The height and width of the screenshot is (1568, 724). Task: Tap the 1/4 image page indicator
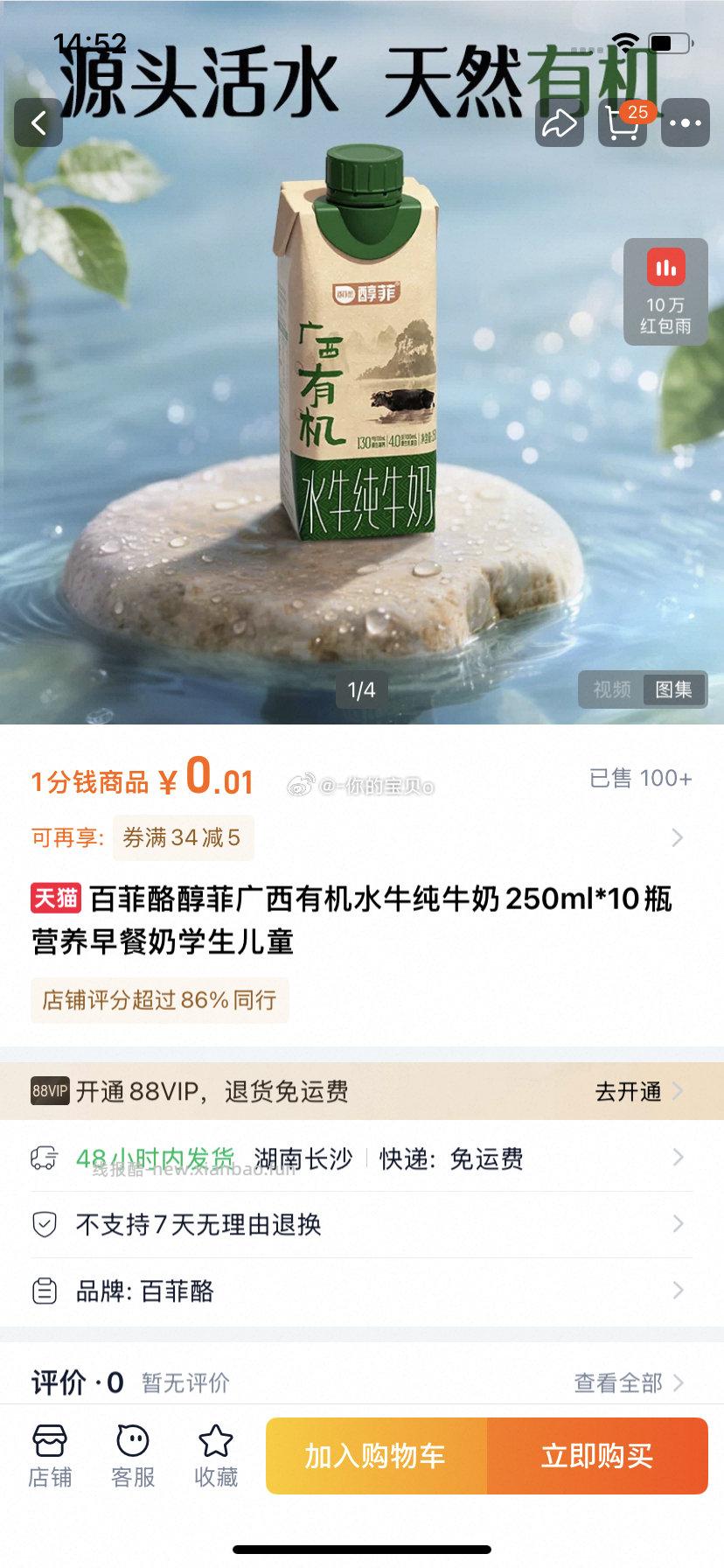pyautogui.click(x=360, y=690)
